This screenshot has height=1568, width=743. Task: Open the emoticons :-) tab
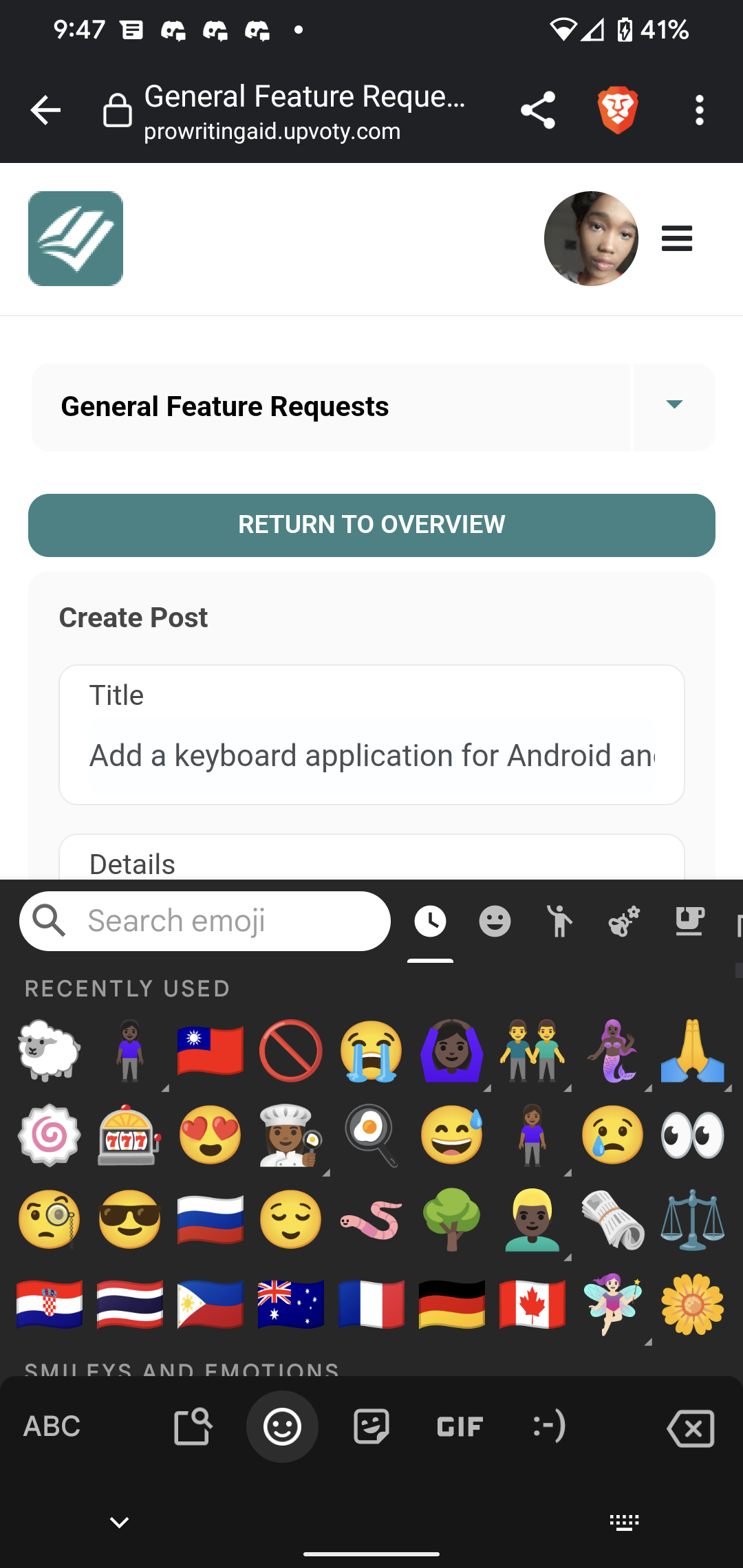click(549, 1426)
